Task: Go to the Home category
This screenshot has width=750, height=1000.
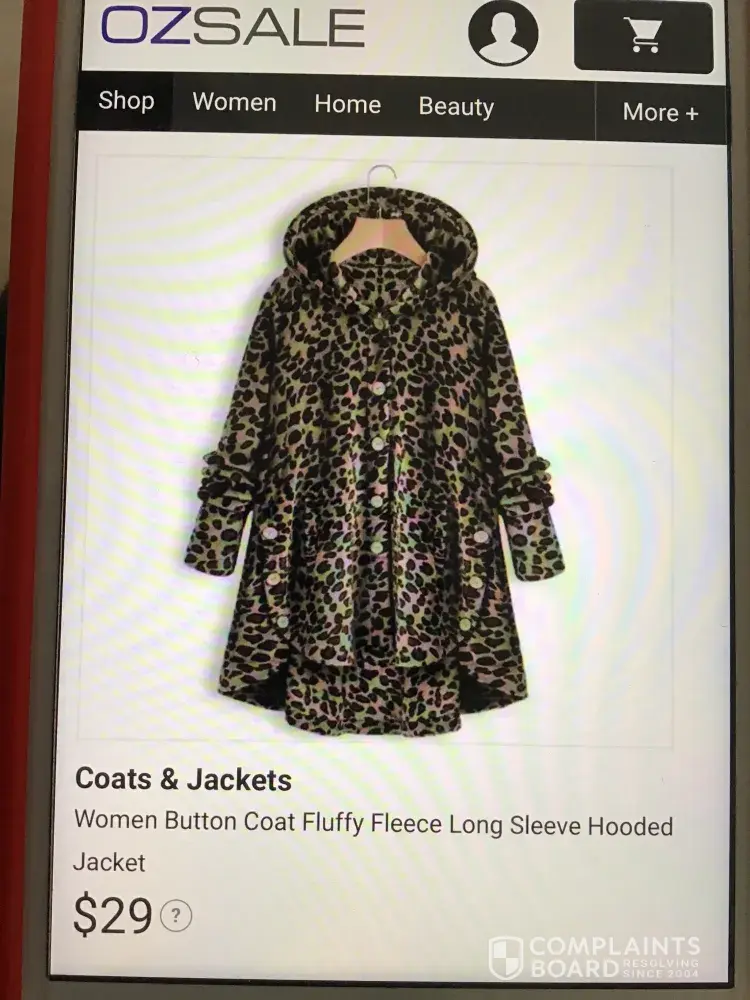Action: [347, 104]
